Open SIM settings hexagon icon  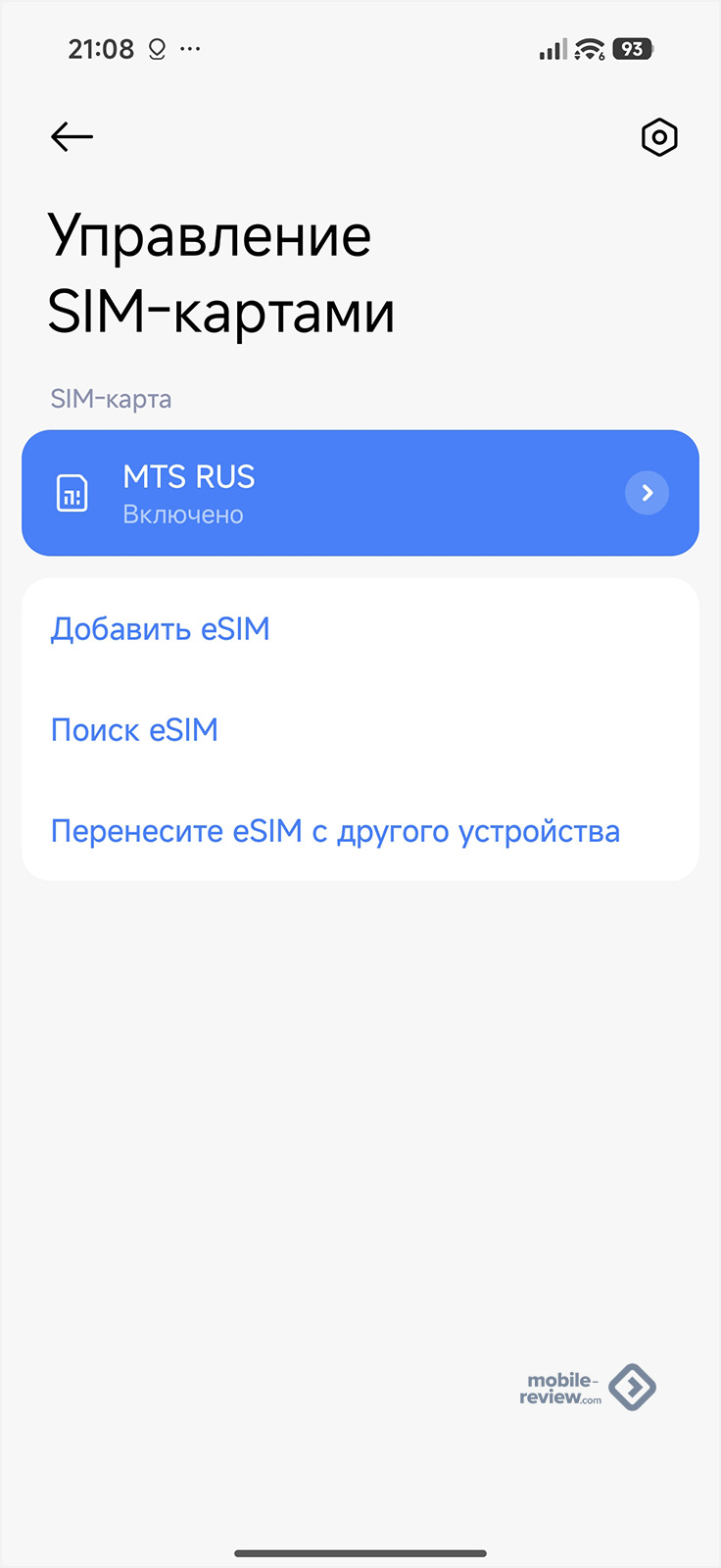[659, 137]
